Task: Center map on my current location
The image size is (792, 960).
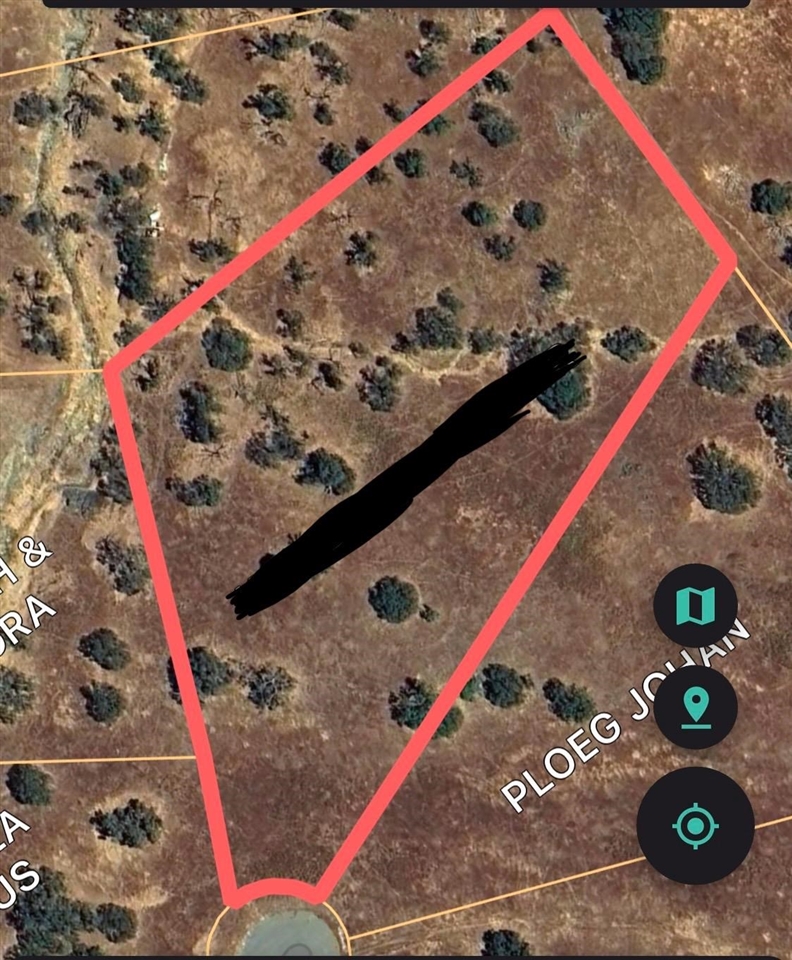Action: pos(695,825)
